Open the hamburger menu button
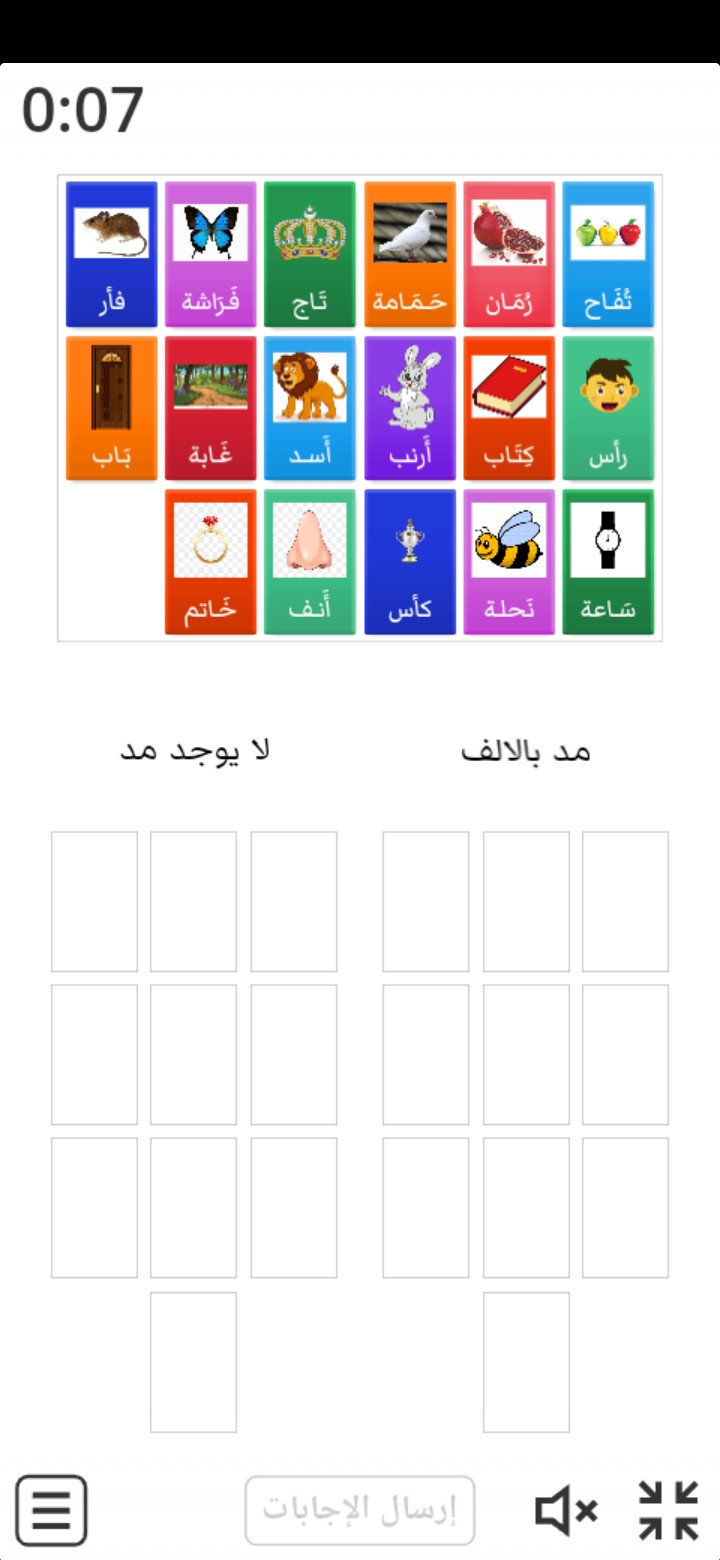The height and width of the screenshot is (1560, 720). (x=51, y=1511)
